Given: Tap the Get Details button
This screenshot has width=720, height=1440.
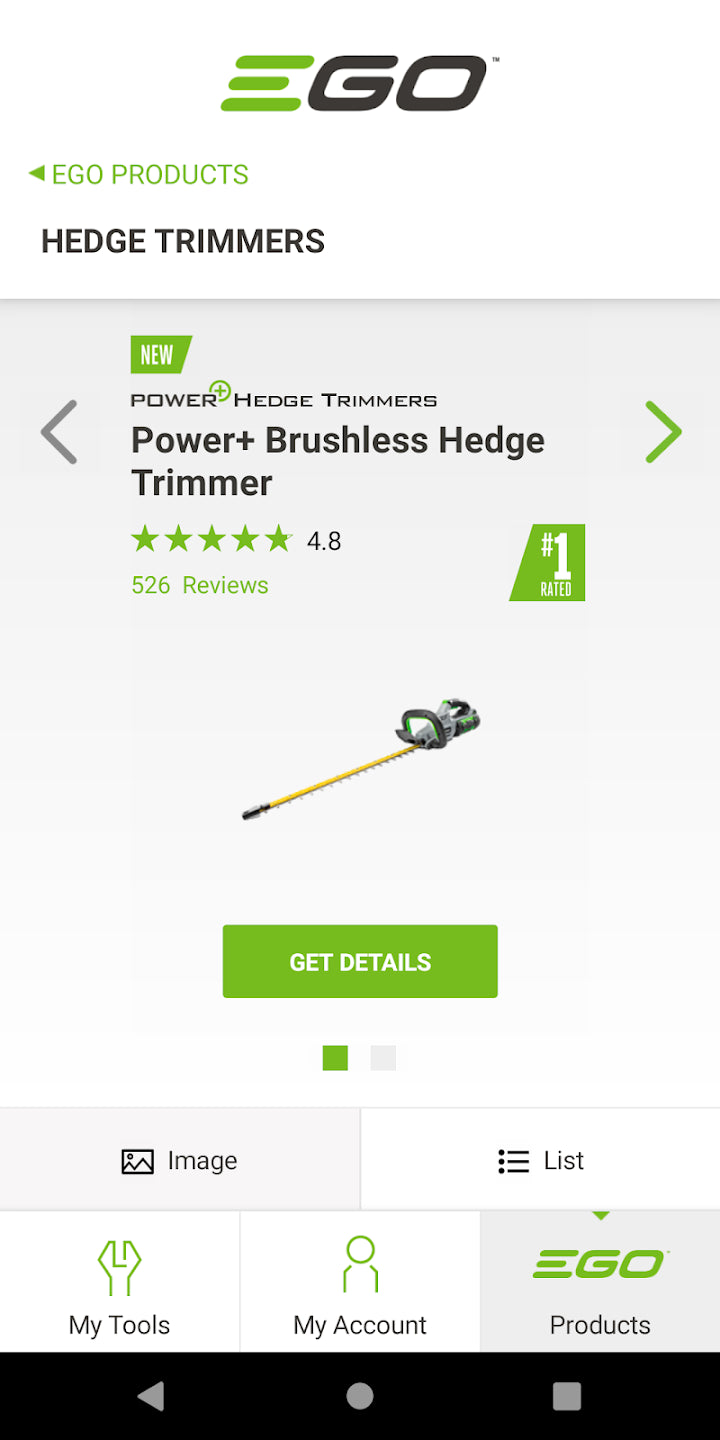Looking at the screenshot, I should [x=360, y=961].
